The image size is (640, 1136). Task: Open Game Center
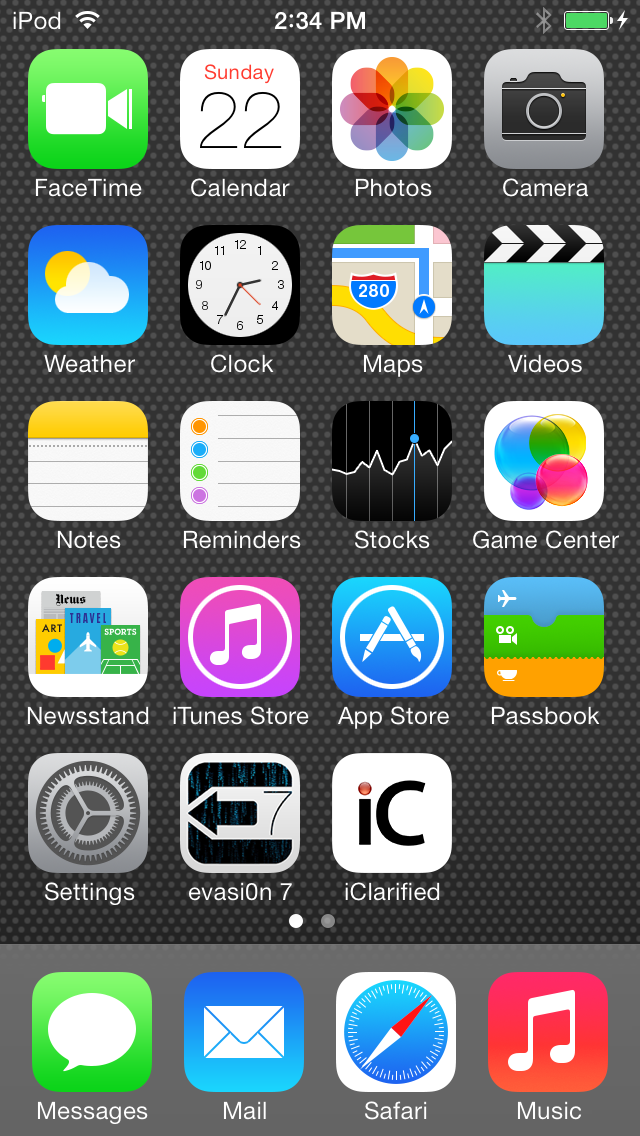coord(544,461)
